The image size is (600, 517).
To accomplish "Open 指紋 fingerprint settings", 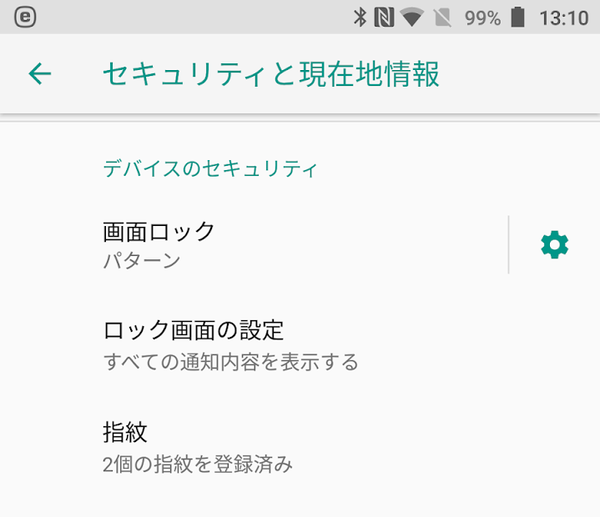I will (250, 446).
